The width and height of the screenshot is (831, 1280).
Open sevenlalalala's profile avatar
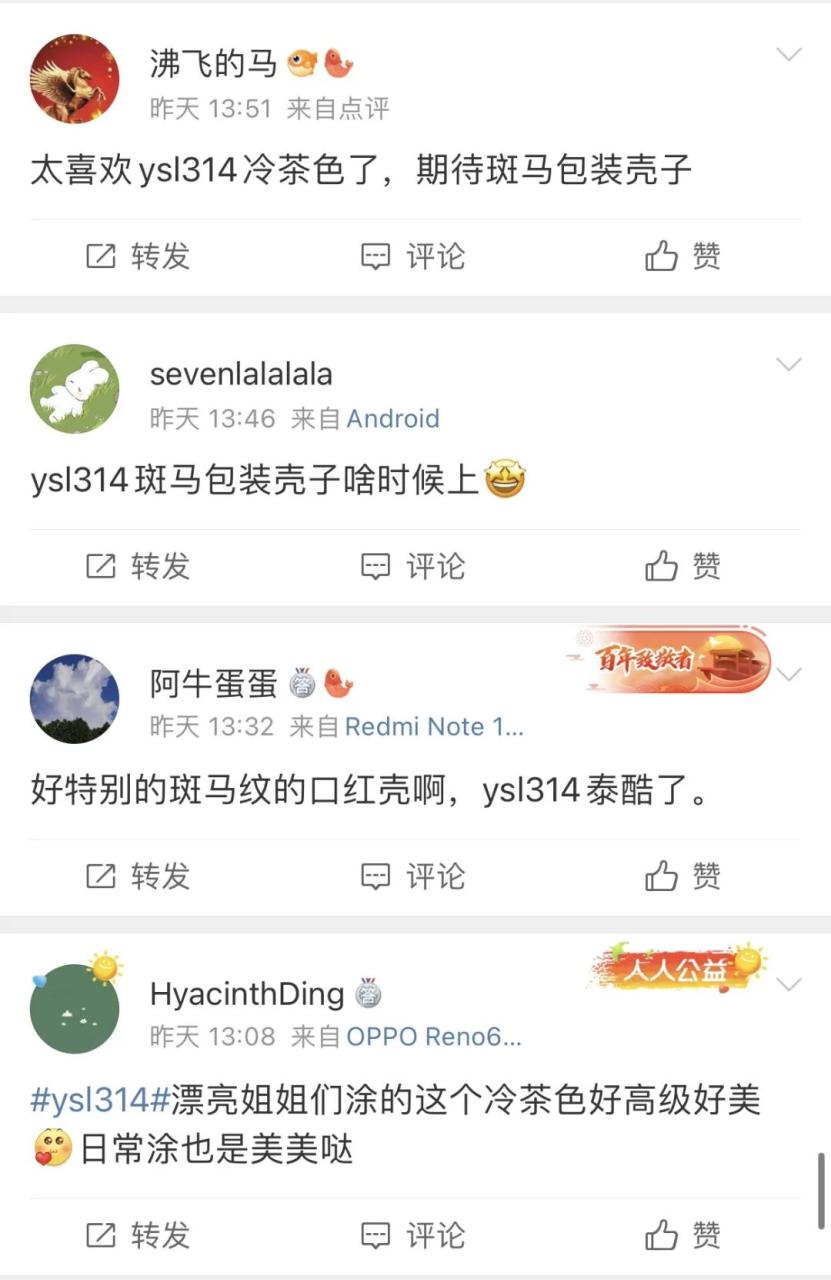tap(75, 389)
